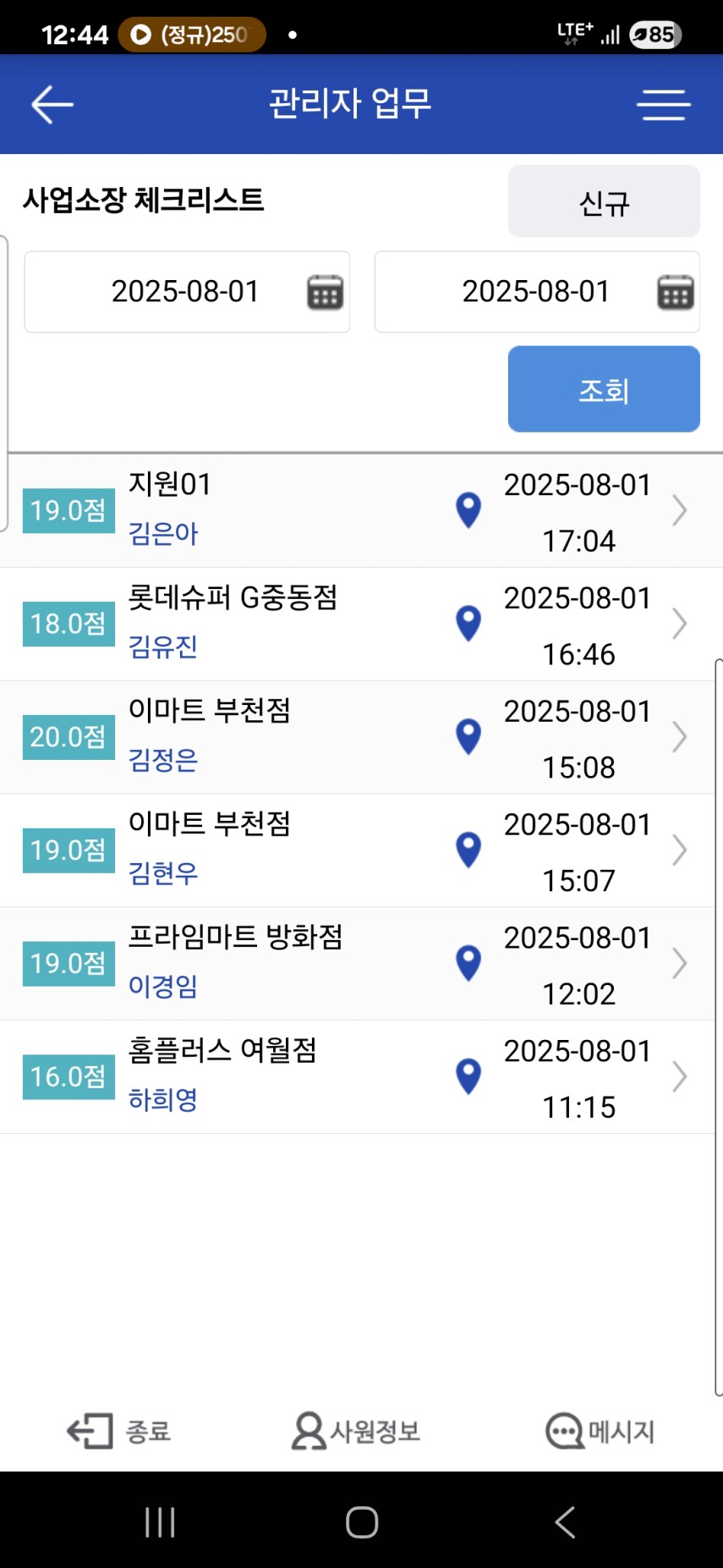This screenshot has height=1568, width=723.
Task: Open the 프라임마트 방화점 checklist entry
Action: 361,964
